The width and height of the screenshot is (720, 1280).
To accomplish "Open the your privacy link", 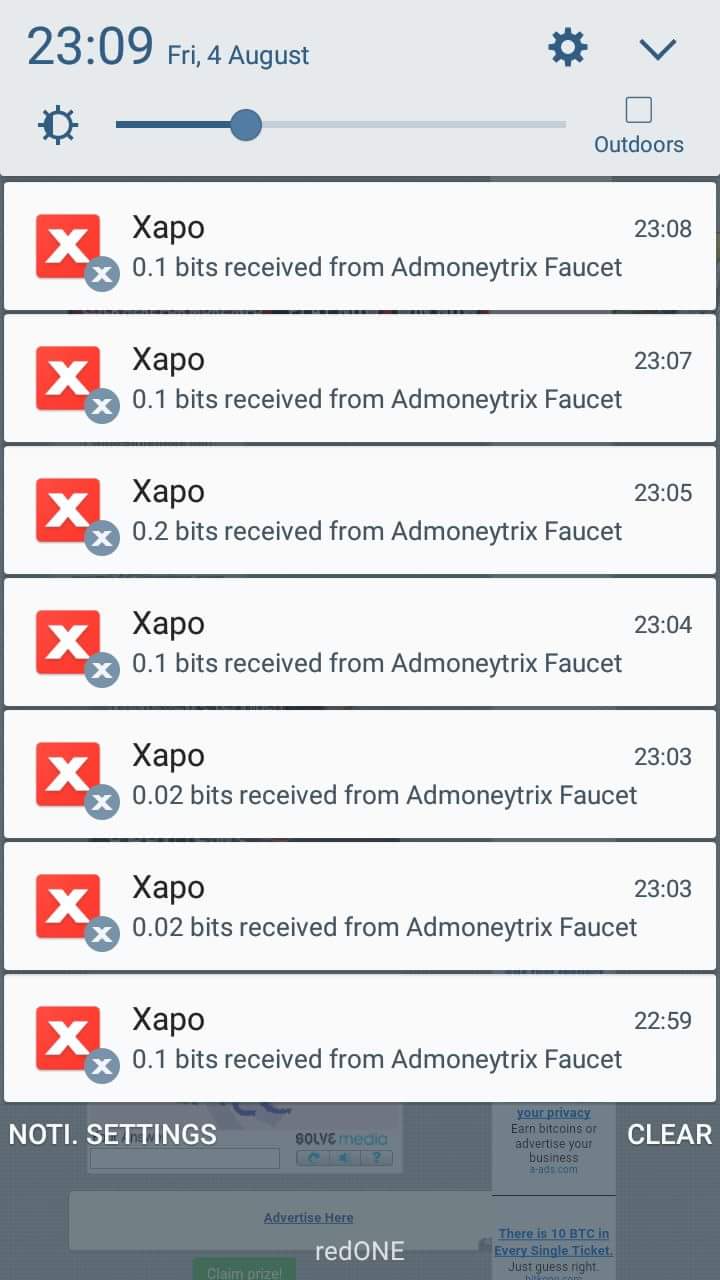I will tap(554, 1112).
